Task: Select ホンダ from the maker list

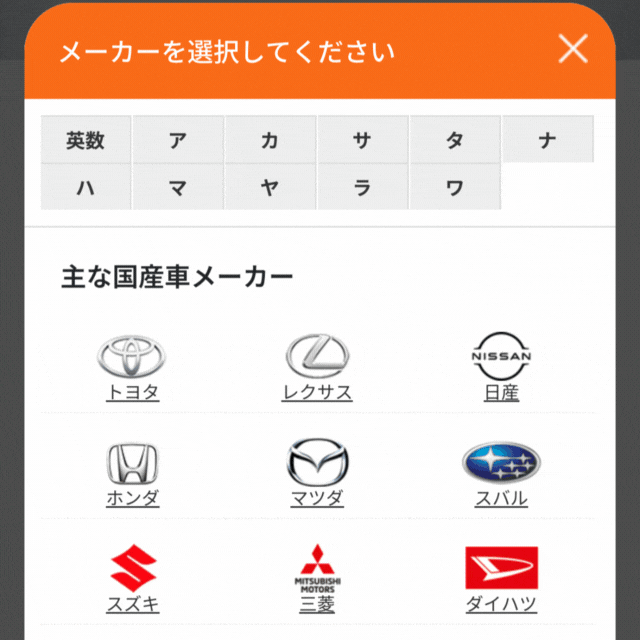Action: (132, 474)
